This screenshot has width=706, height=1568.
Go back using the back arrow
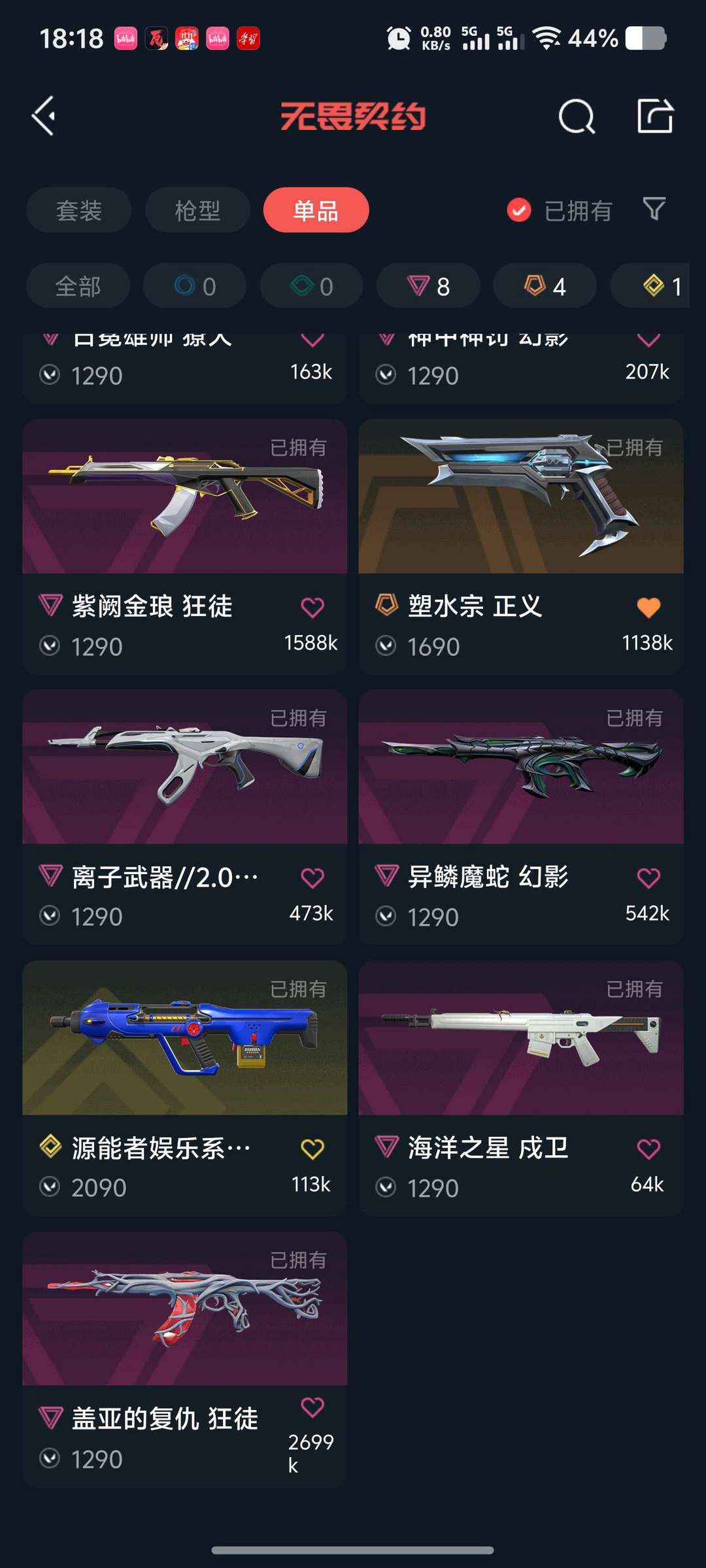click(x=43, y=118)
